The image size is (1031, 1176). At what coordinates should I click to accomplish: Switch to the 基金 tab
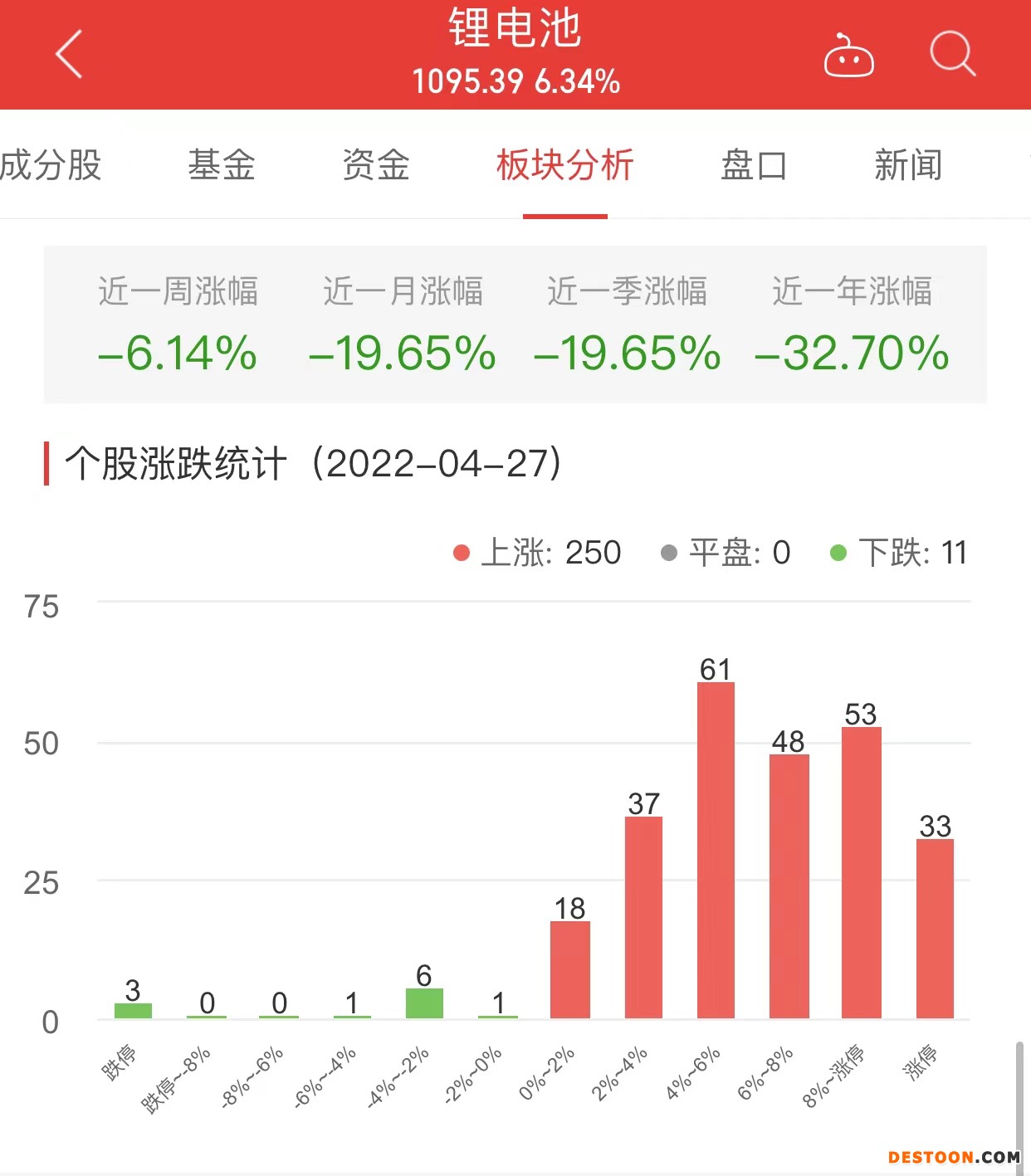221,165
